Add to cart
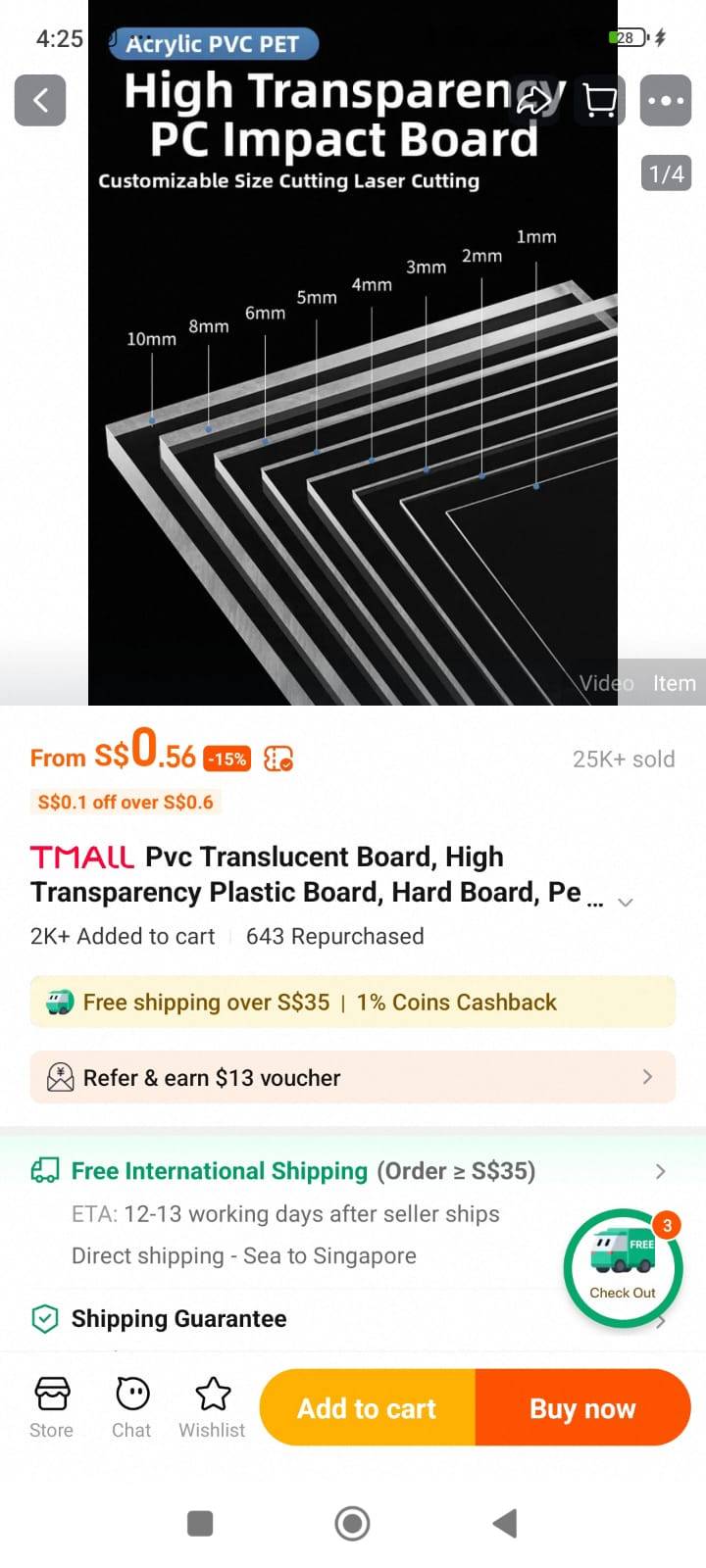The width and height of the screenshot is (706, 1568). (367, 1407)
